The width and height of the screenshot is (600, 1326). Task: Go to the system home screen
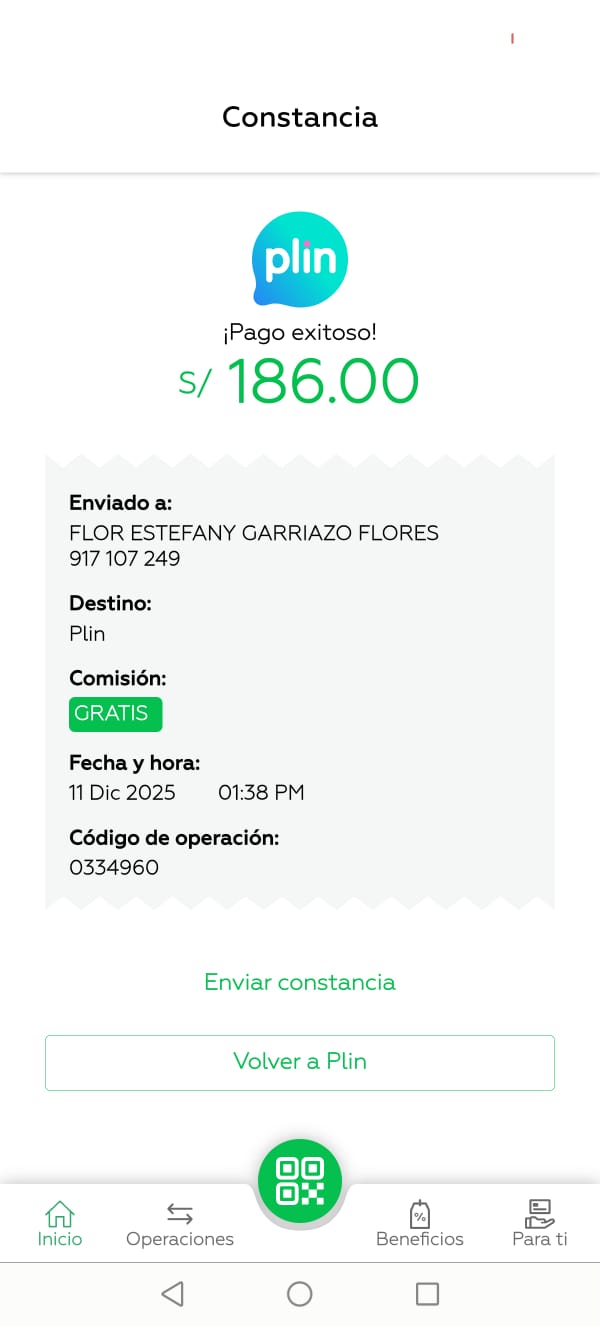[x=300, y=1294]
